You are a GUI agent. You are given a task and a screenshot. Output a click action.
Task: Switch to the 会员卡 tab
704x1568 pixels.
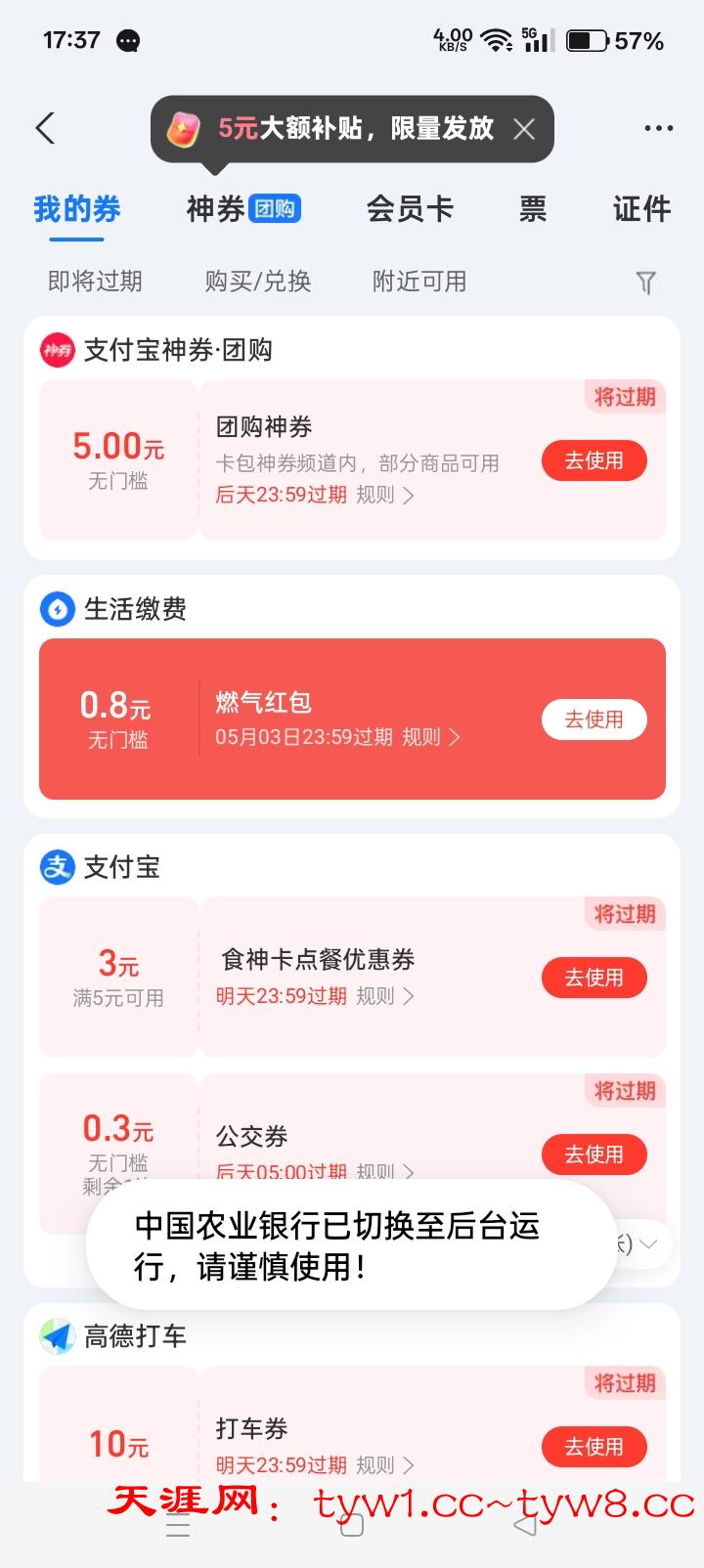[x=410, y=208]
